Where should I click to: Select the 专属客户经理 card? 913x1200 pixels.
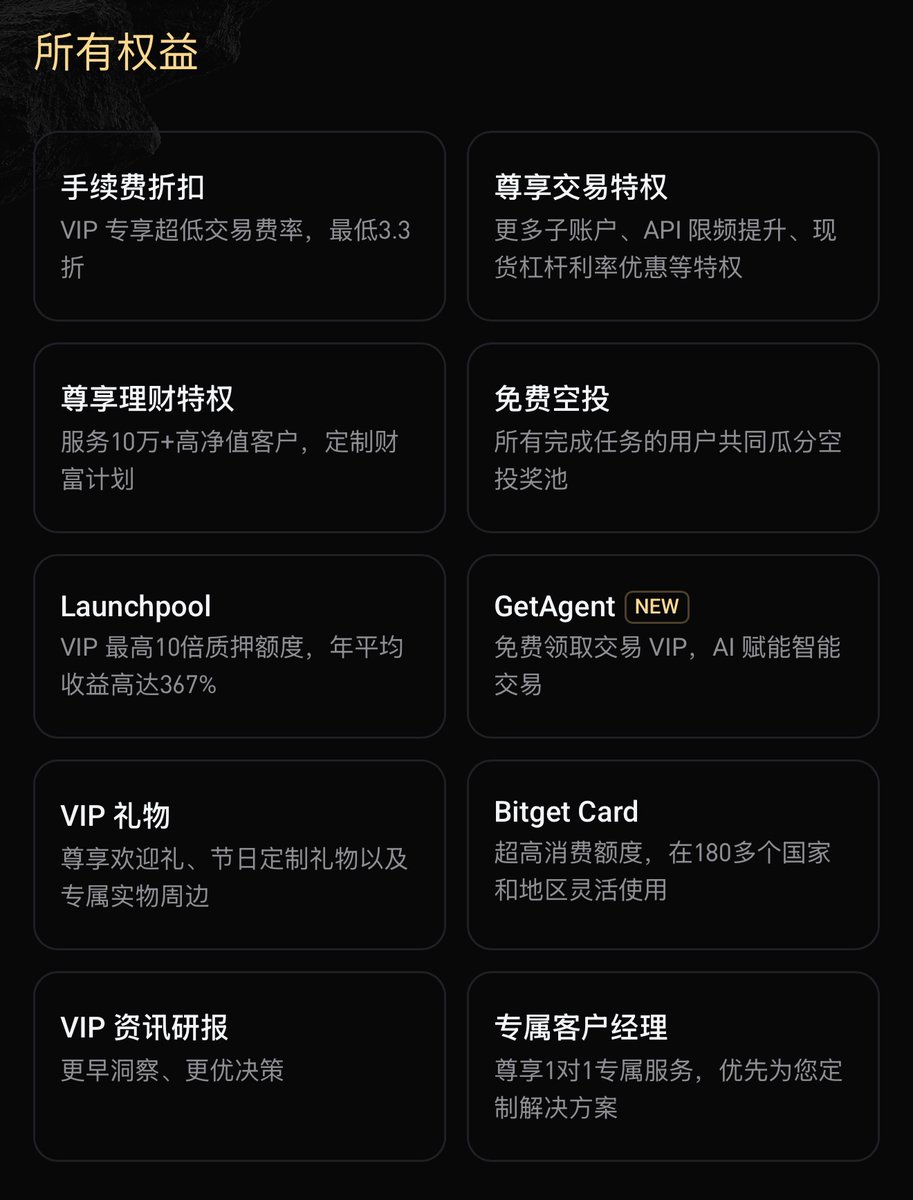point(673,1066)
